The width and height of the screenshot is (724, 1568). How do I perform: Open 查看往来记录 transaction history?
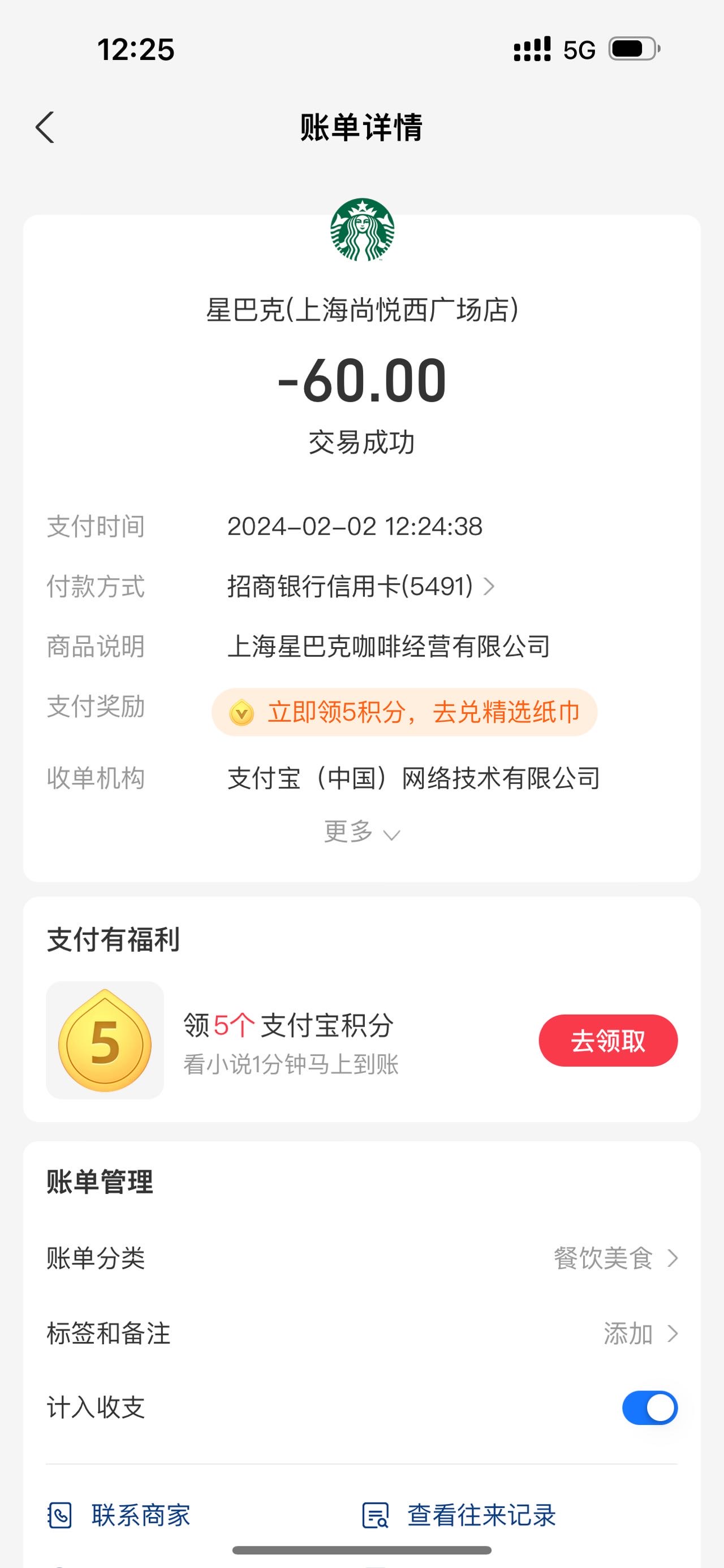(x=459, y=1515)
